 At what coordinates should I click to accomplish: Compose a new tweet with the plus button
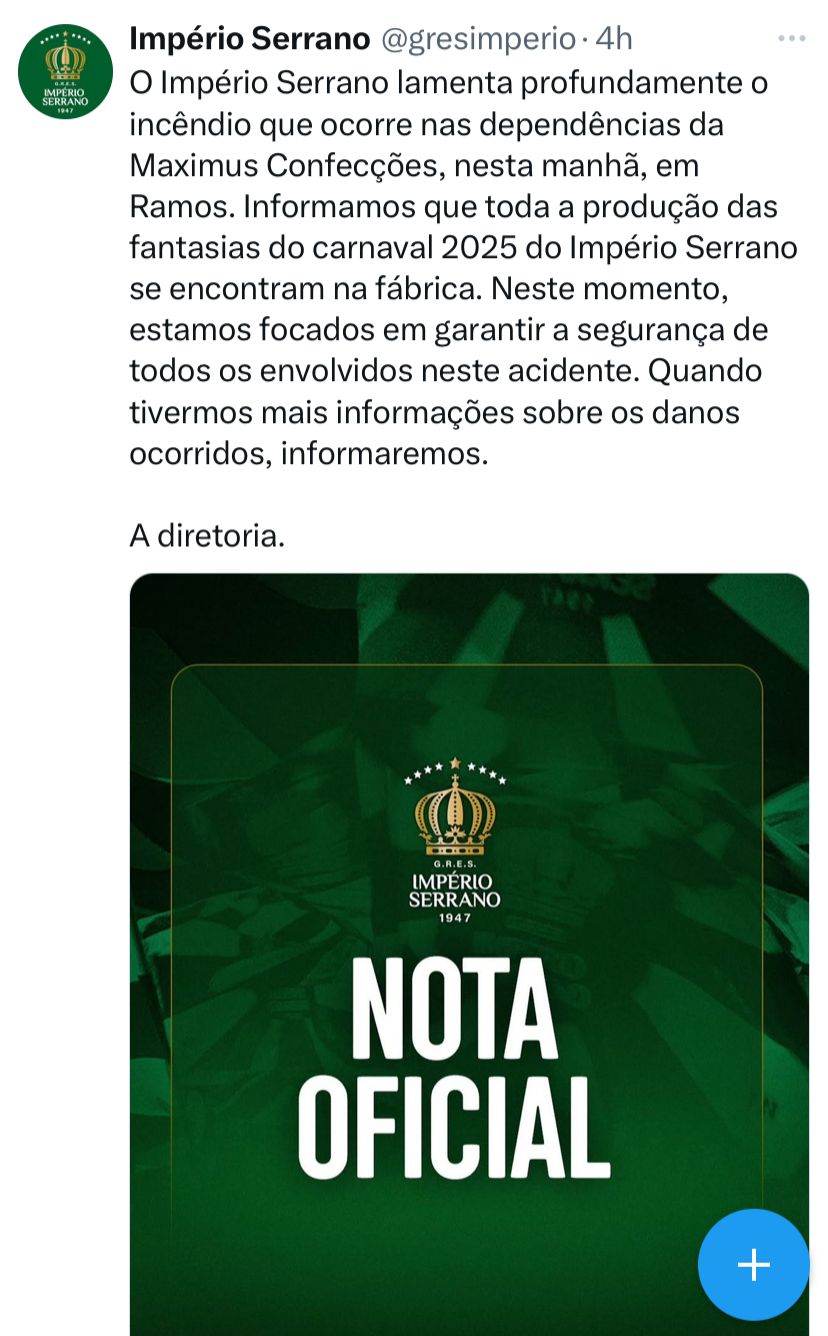click(x=753, y=1265)
